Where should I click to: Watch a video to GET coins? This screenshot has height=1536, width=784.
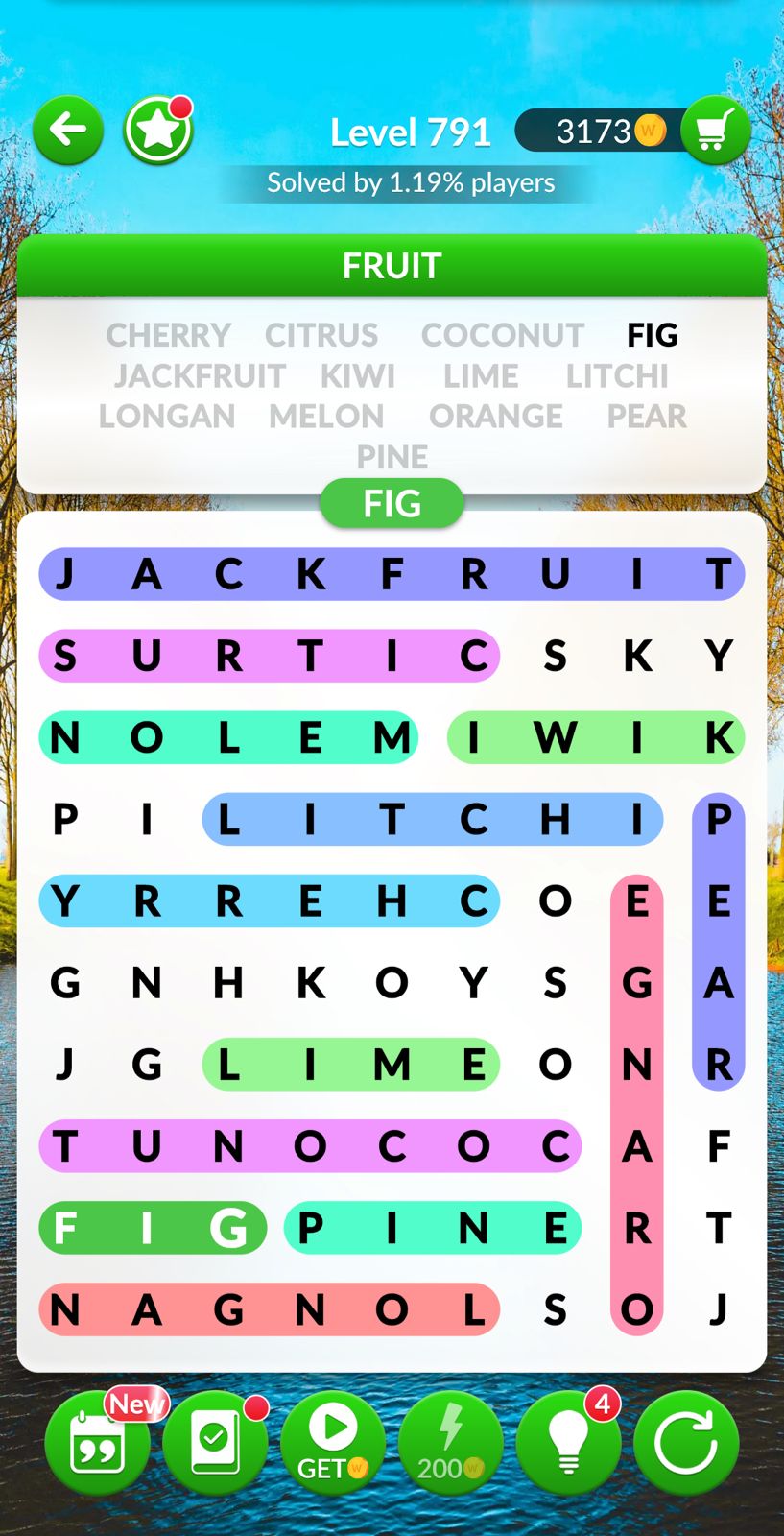click(333, 1443)
